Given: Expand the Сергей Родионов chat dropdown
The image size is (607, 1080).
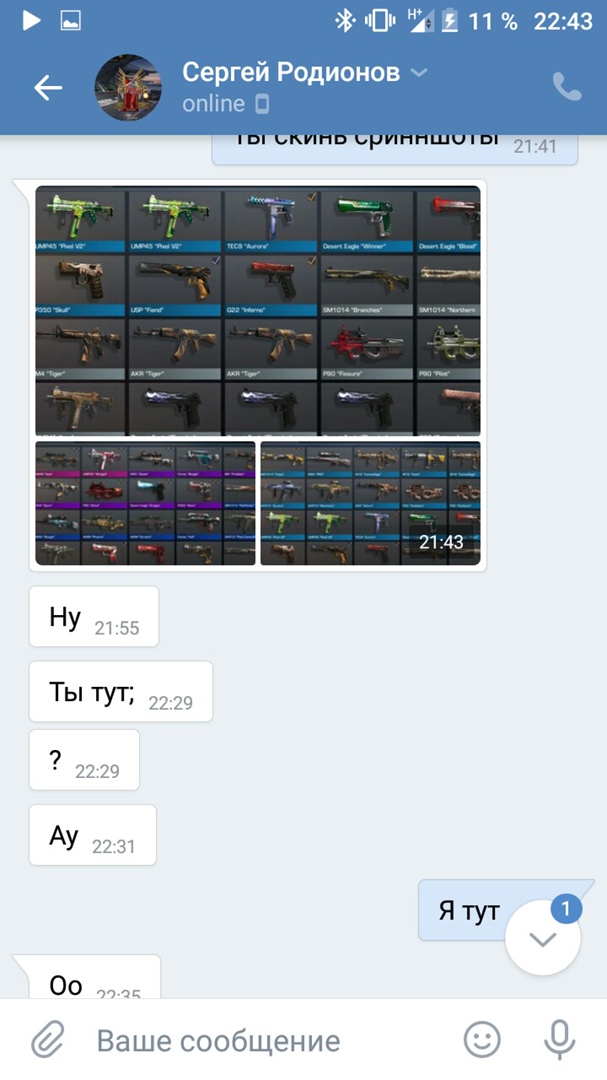Looking at the screenshot, I should [420, 73].
